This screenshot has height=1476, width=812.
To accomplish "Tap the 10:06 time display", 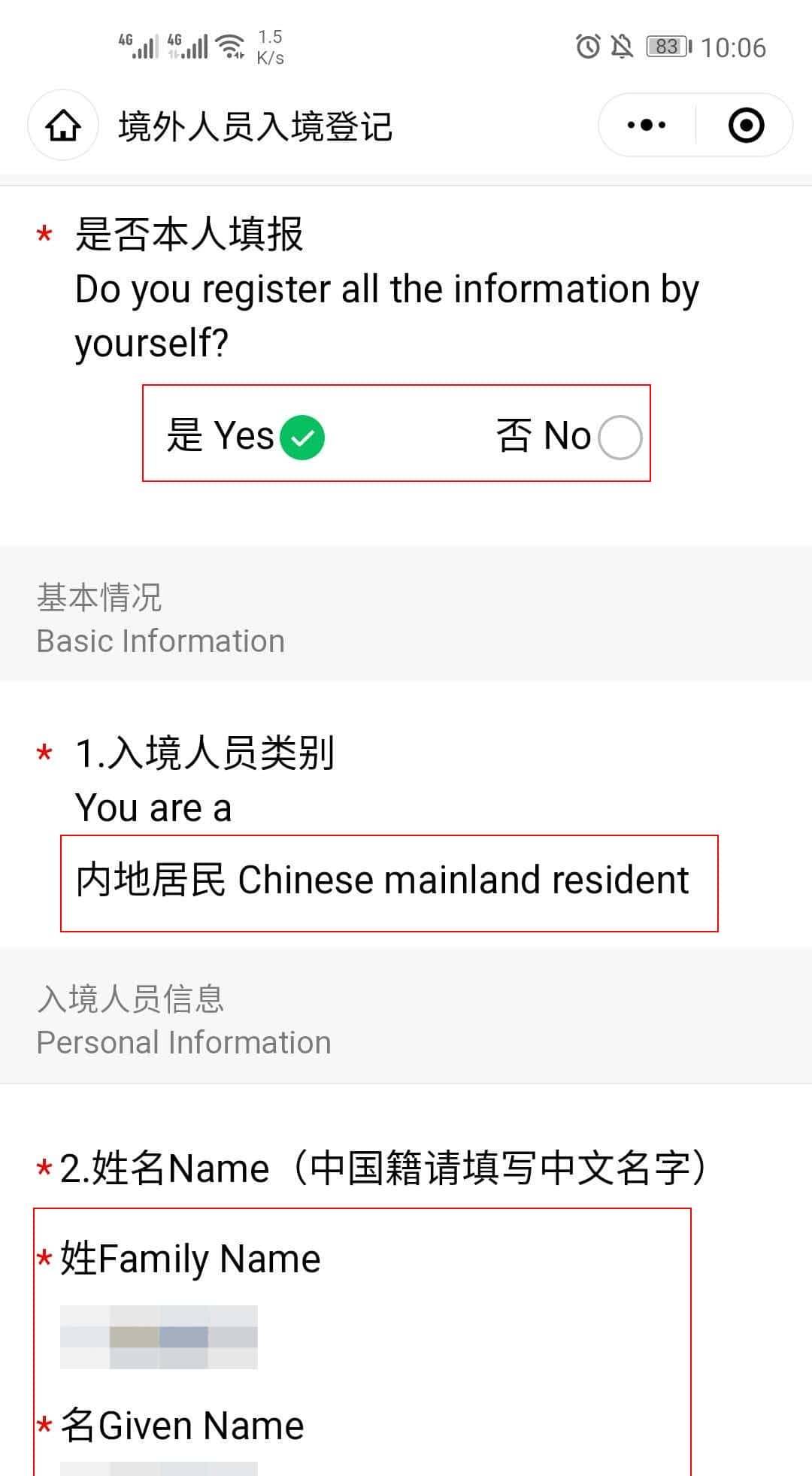I will 733,47.
